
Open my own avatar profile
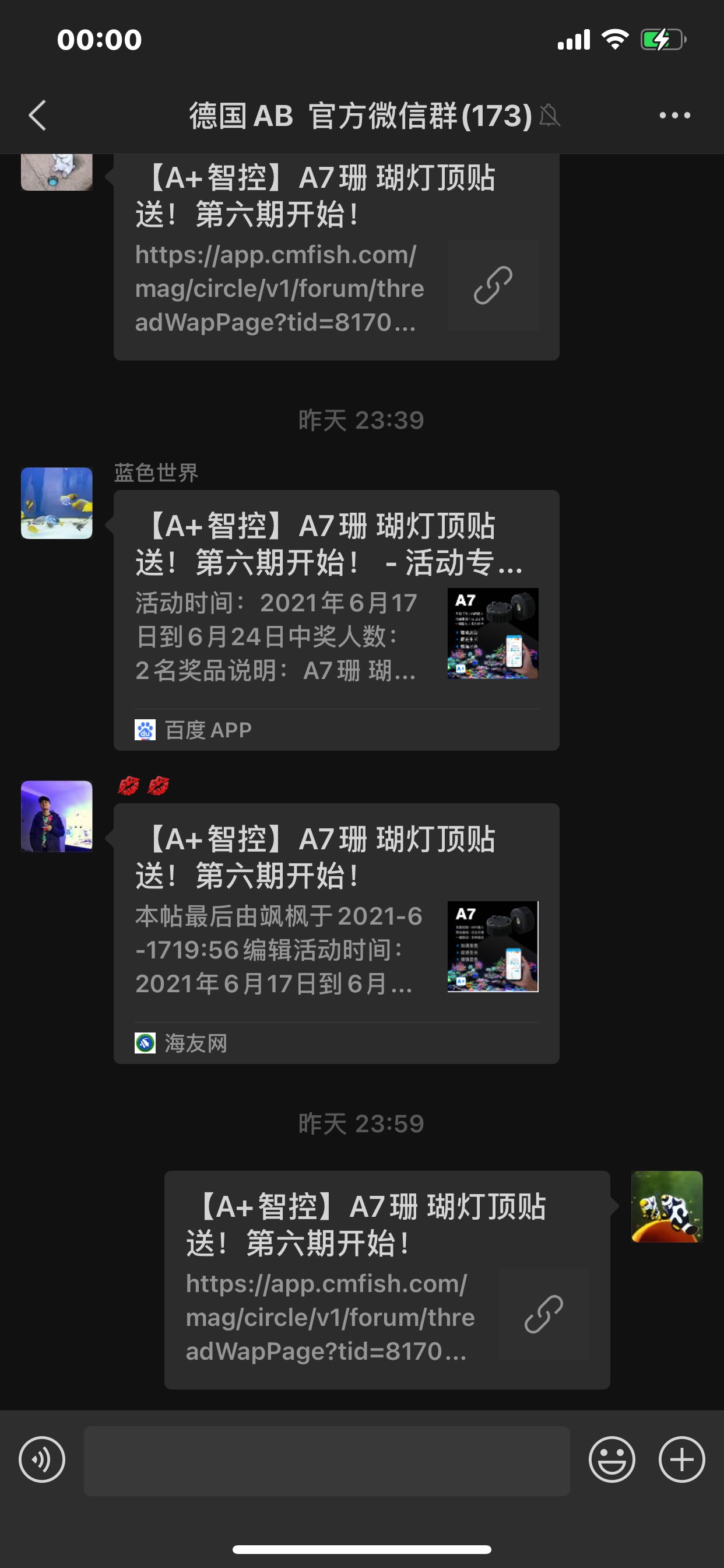click(667, 1206)
